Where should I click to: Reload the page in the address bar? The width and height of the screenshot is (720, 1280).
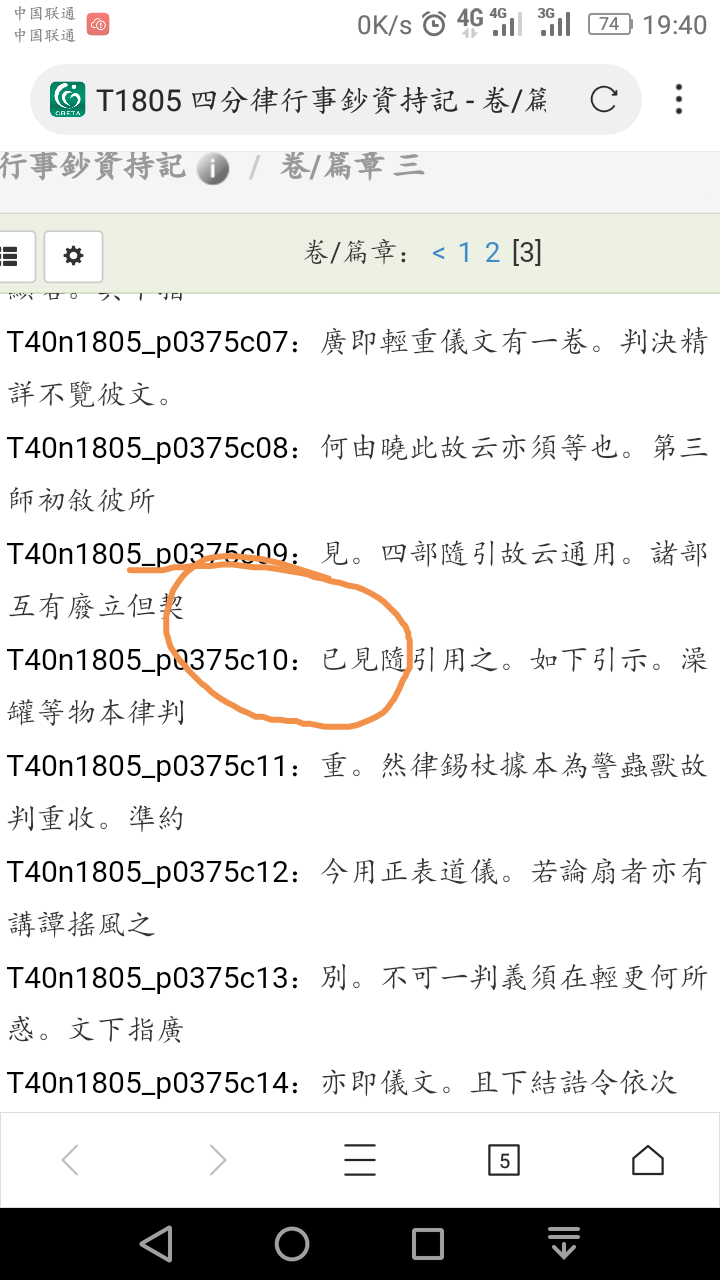click(603, 99)
